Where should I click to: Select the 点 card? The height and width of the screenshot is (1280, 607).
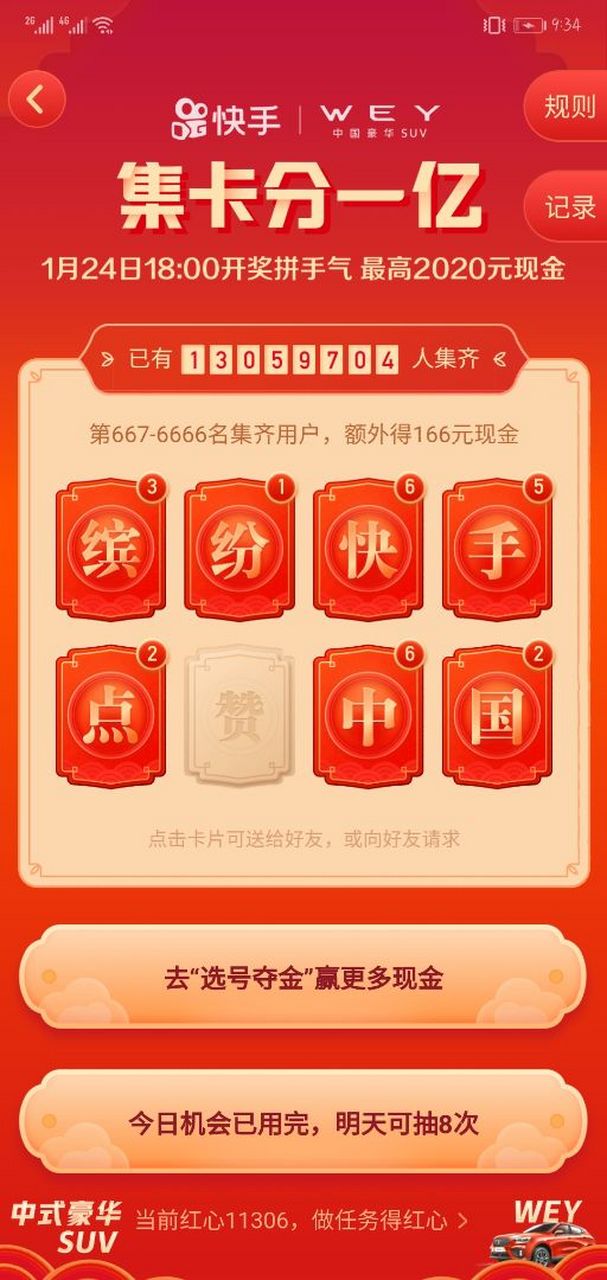[x=111, y=716]
